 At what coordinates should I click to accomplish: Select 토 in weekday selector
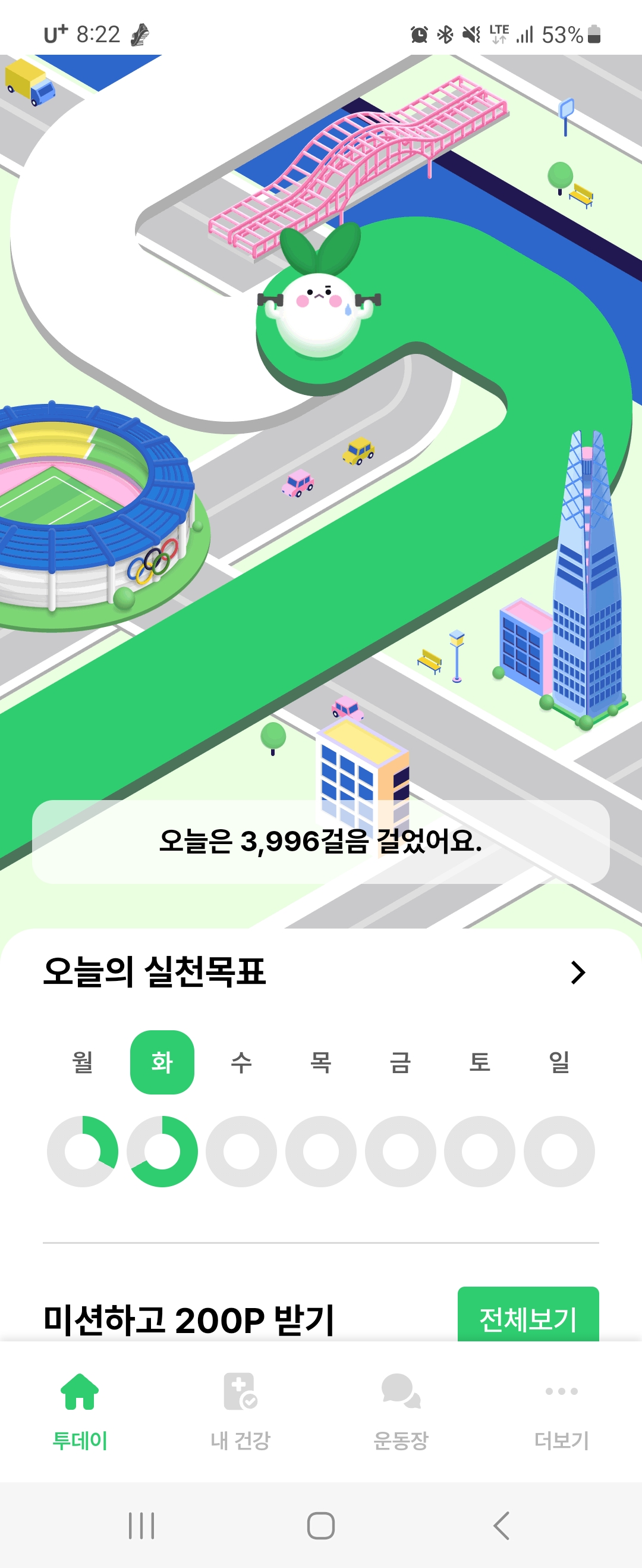point(480,1062)
